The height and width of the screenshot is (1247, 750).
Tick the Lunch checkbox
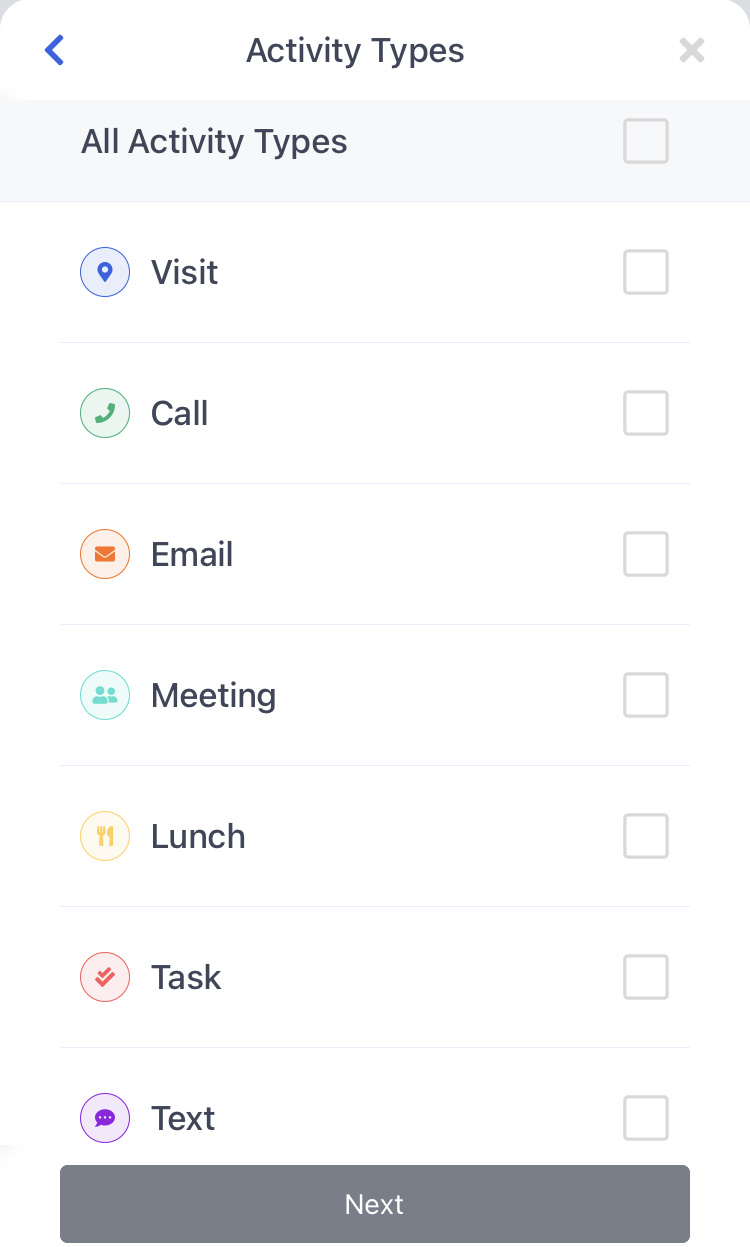pyautogui.click(x=646, y=836)
